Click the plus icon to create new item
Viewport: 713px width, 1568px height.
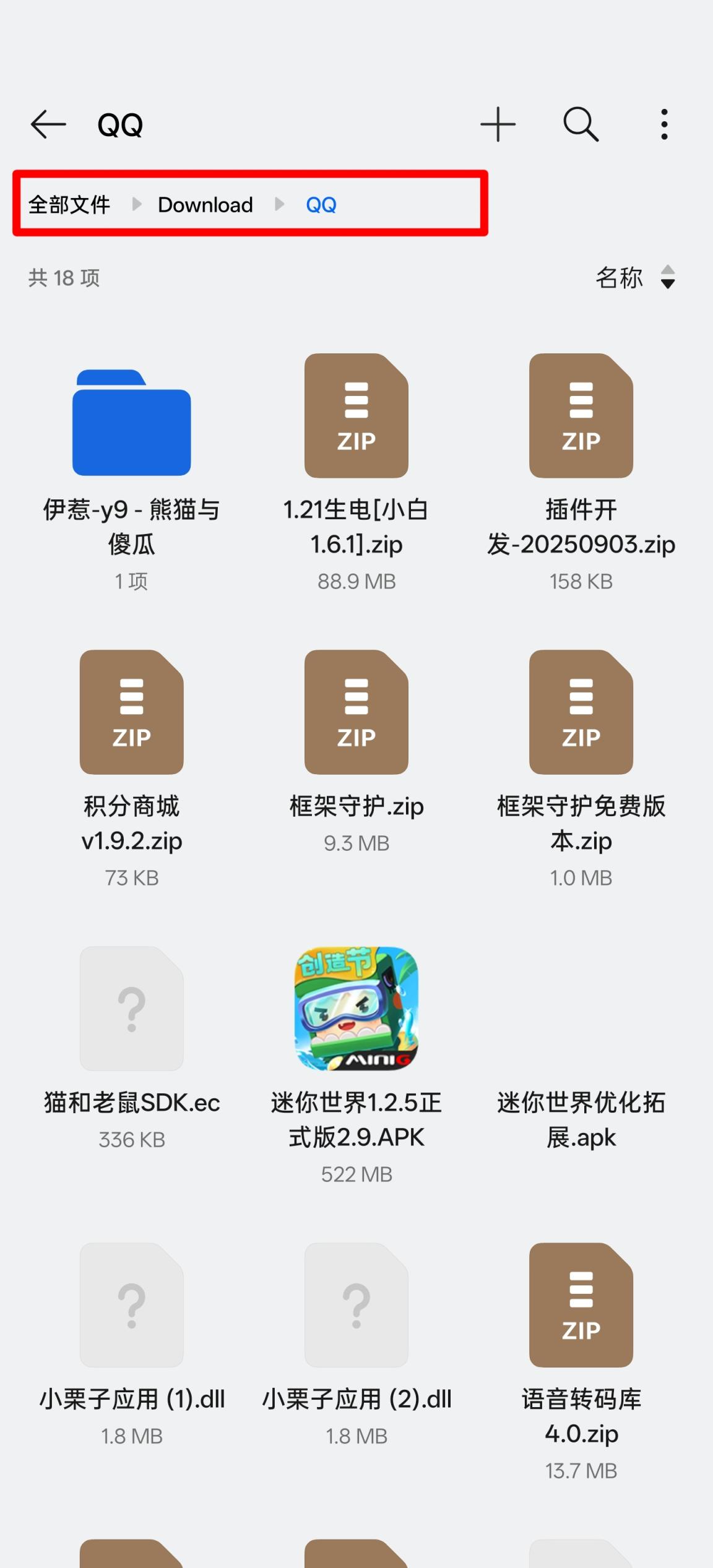point(499,124)
